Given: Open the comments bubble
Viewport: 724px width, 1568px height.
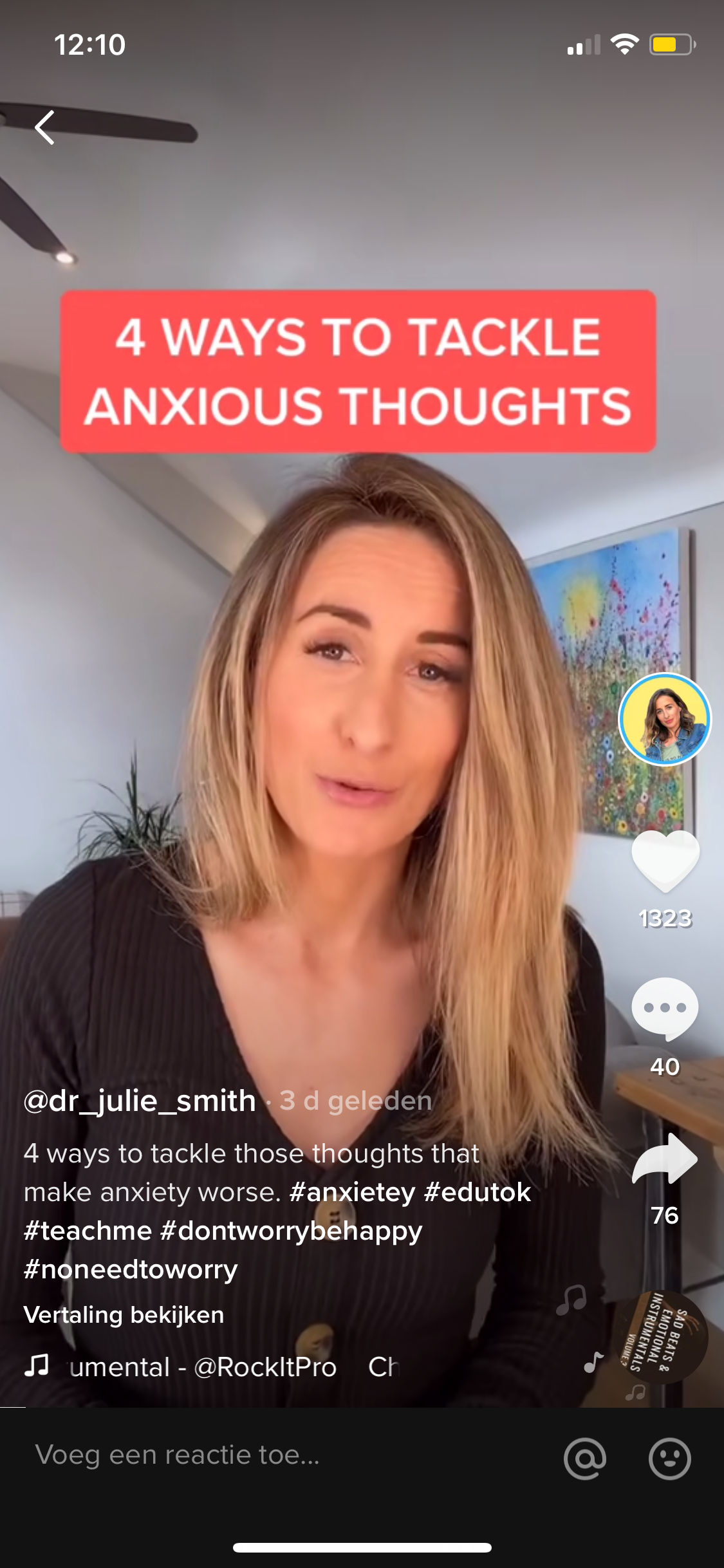Looking at the screenshot, I should (665, 1009).
